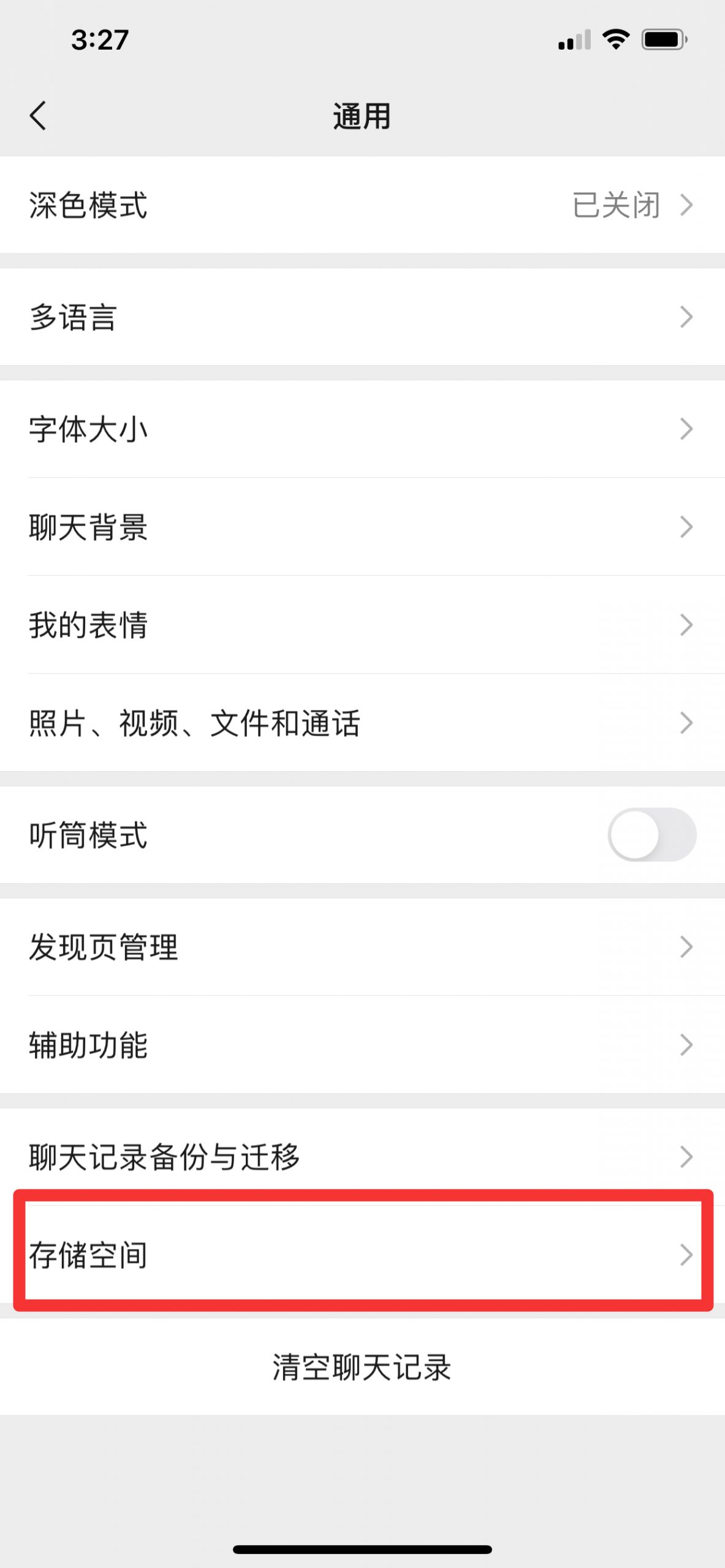Open the 多语言 language settings
The width and height of the screenshot is (725, 1568).
click(x=362, y=317)
